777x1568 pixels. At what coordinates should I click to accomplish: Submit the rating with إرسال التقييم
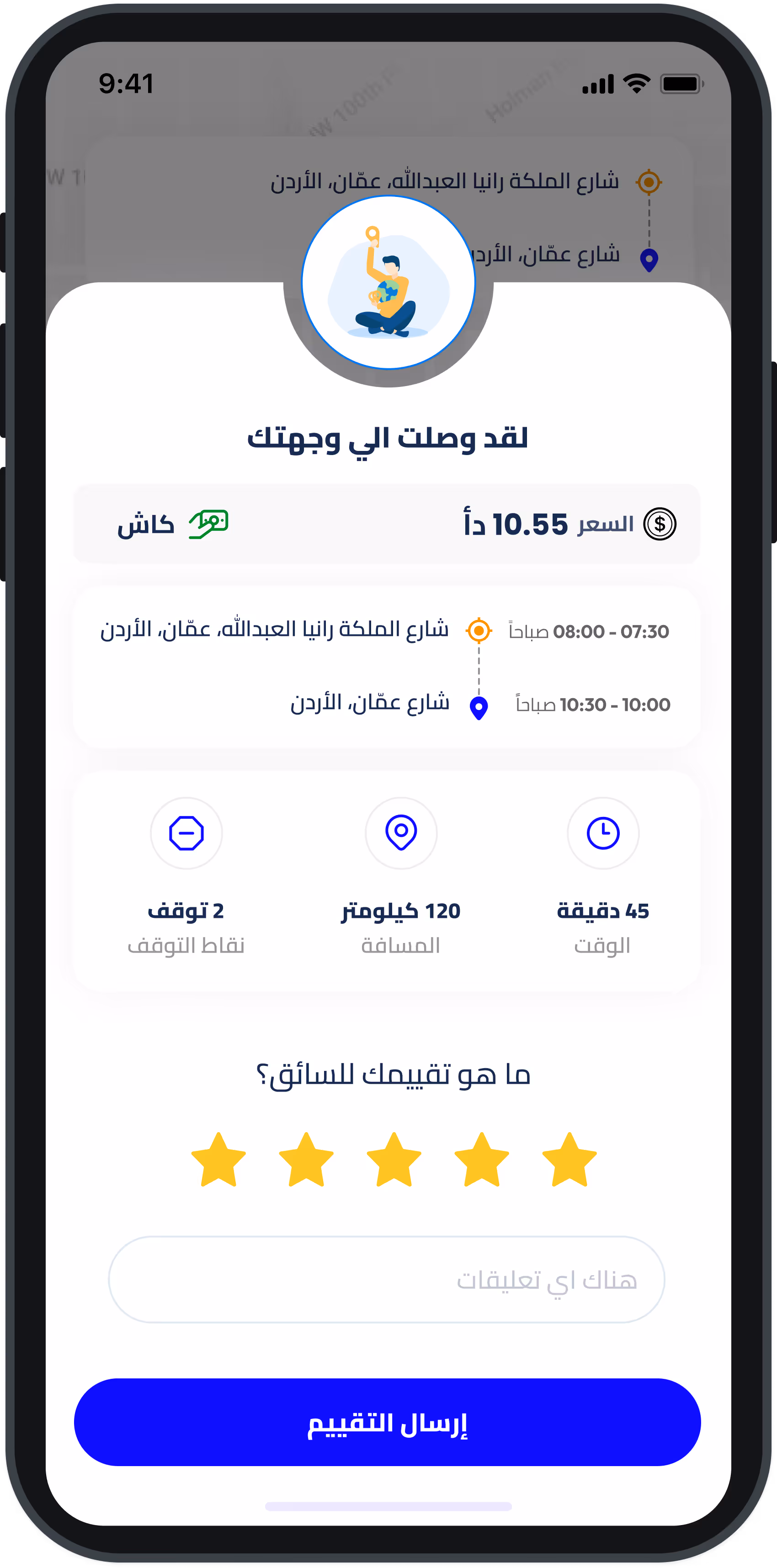coord(387,1423)
